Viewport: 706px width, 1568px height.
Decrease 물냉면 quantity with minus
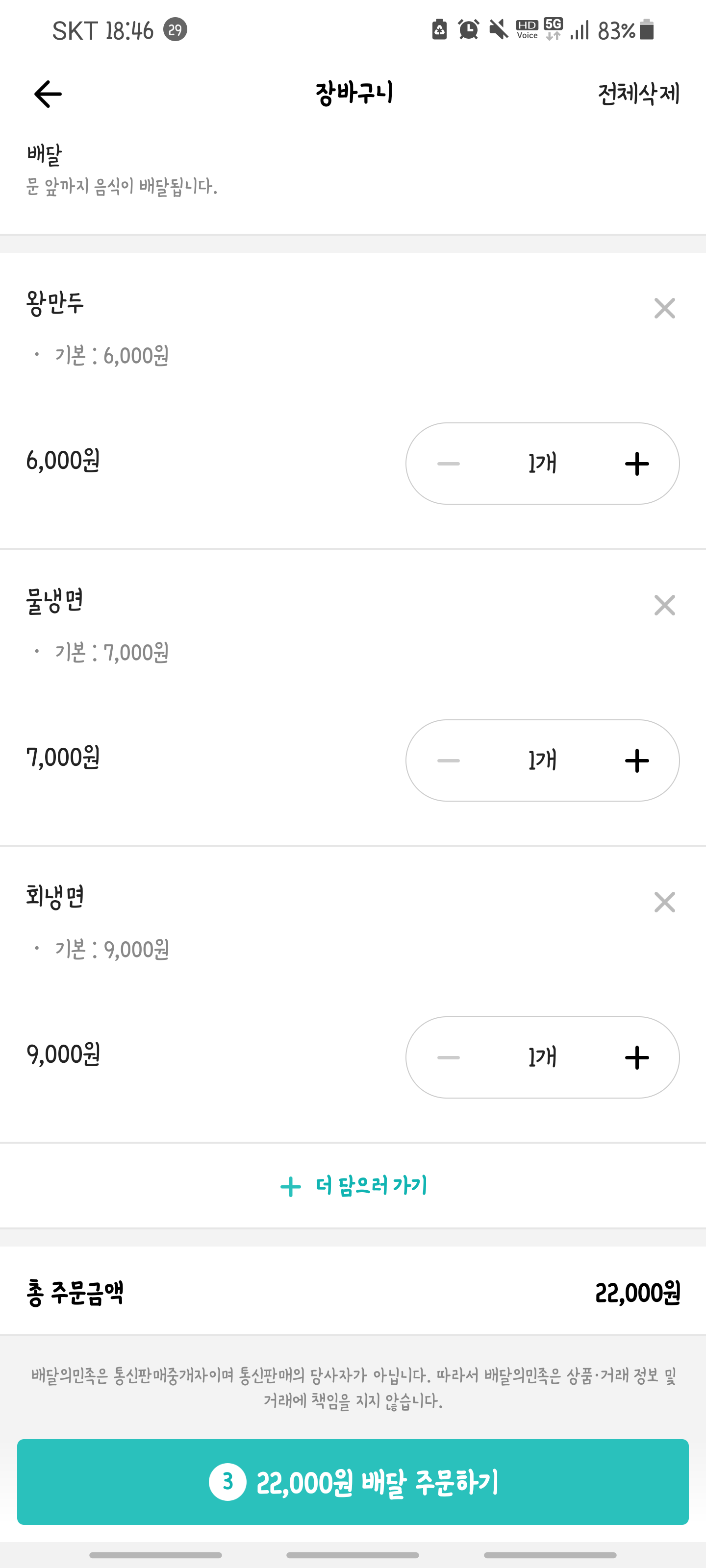(448, 761)
